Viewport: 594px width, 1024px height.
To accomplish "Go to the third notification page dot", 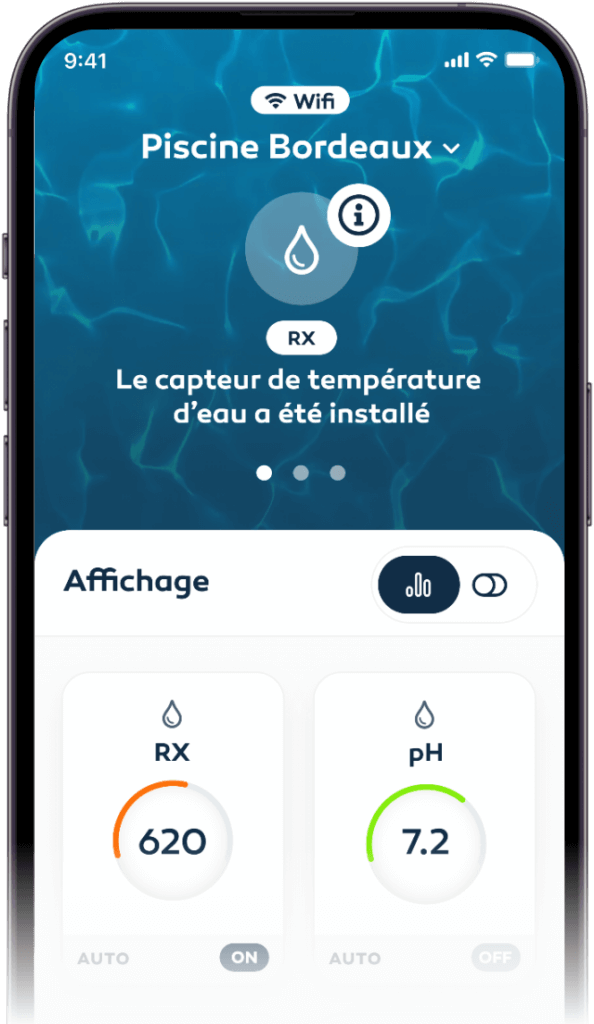I will pyautogui.click(x=337, y=473).
